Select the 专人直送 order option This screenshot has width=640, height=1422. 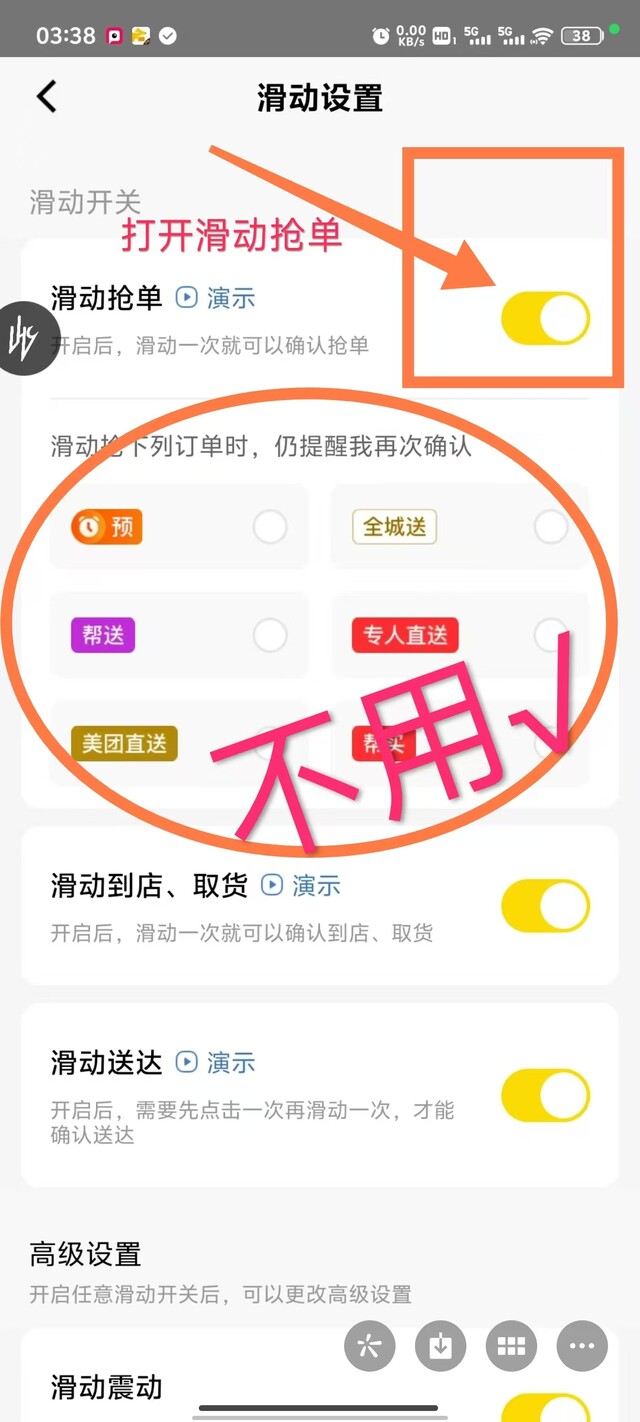[x=550, y=635]
